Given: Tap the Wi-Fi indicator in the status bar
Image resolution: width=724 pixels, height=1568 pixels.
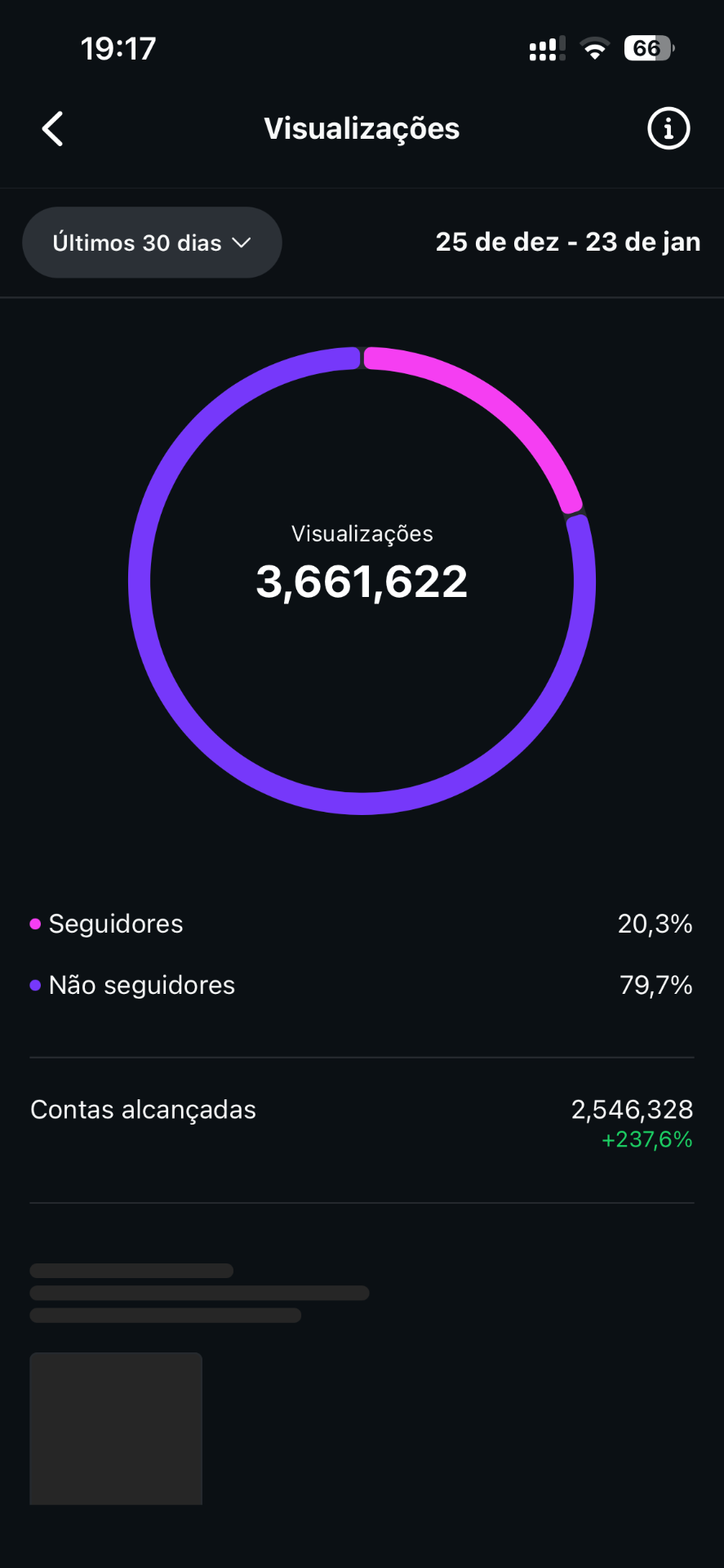Looking at the screenshot, I should point(595,47).
